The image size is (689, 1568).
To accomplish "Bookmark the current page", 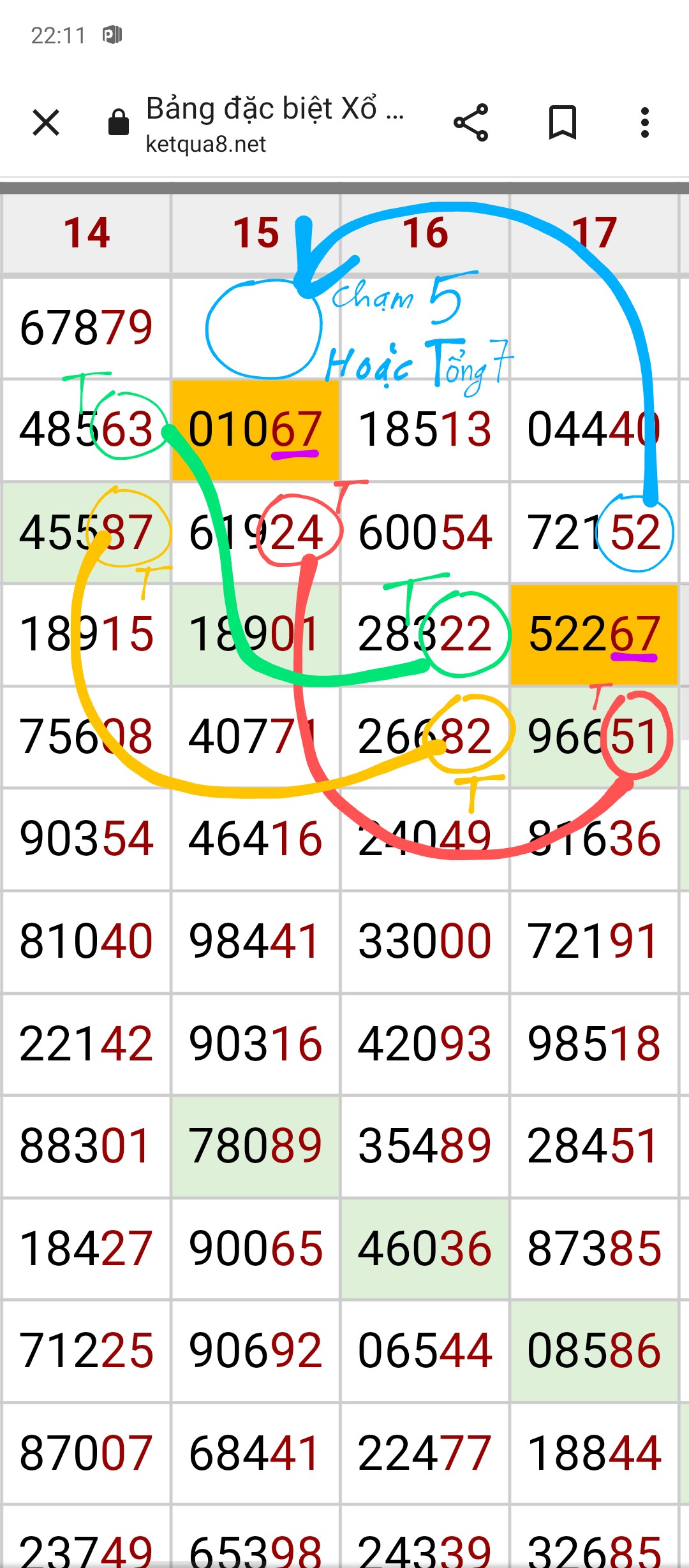I will click(x=563, y=122).
